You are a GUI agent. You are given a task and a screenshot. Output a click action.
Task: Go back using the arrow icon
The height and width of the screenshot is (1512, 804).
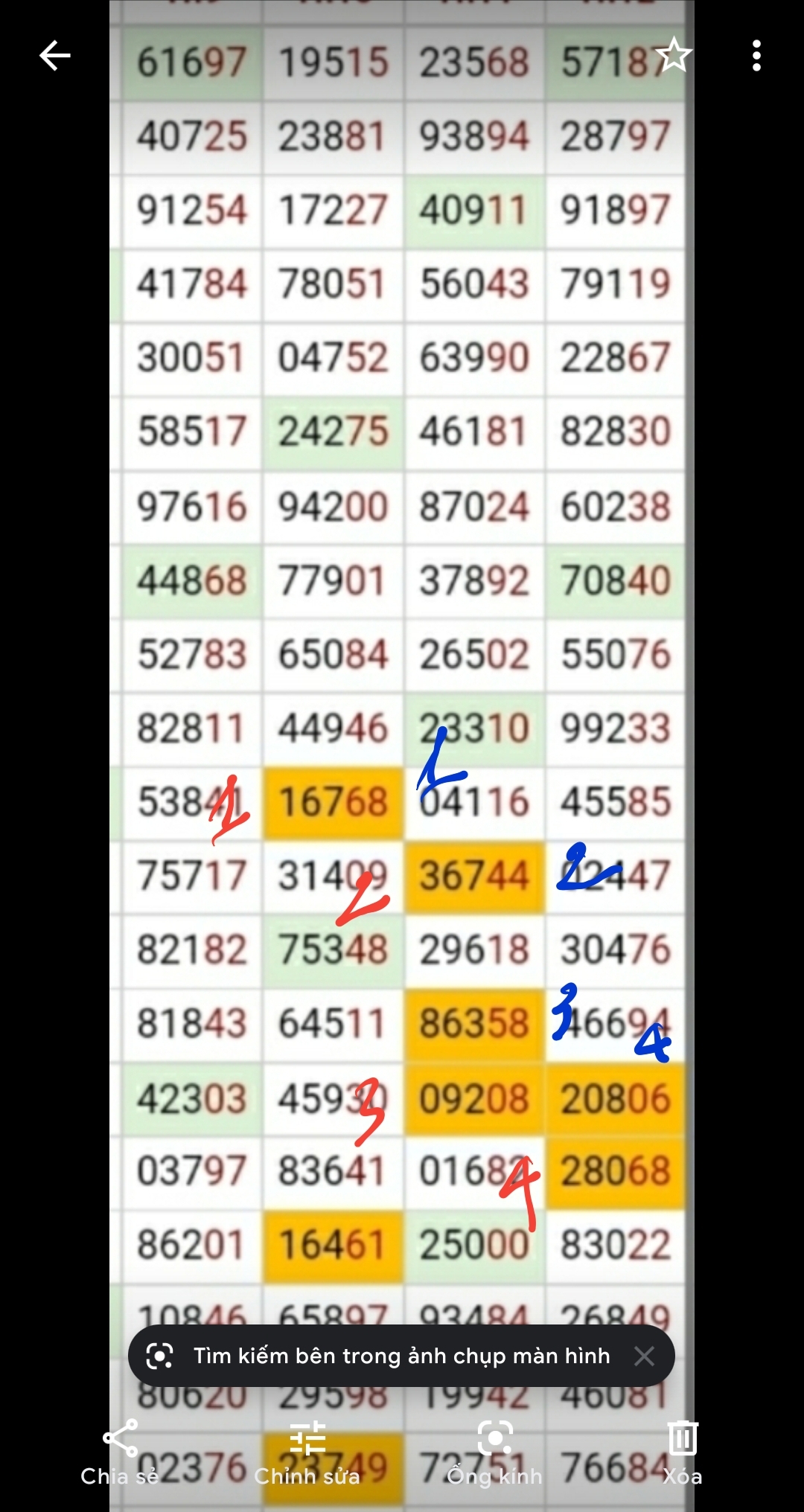pos(55,56)
